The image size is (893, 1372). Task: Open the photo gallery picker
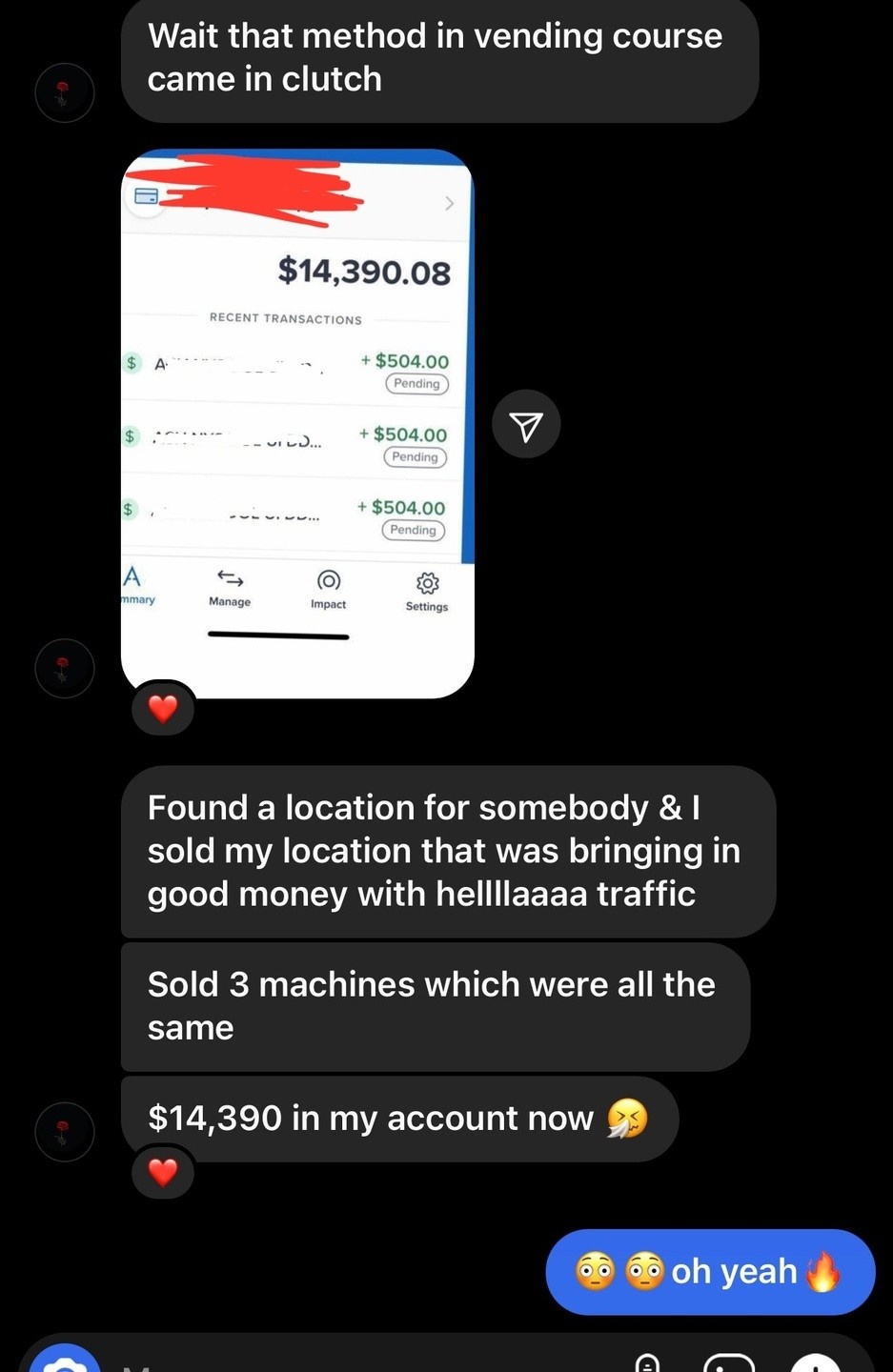[729, 1364]
